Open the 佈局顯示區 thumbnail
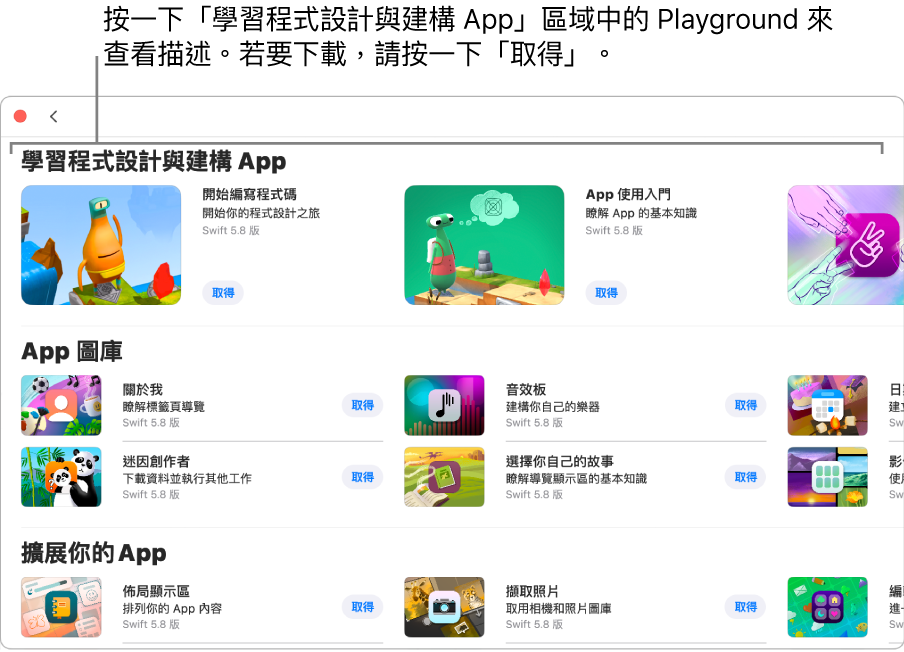This screenshot has width=904, height=652. pyautogui.click(x=61, y=607)
